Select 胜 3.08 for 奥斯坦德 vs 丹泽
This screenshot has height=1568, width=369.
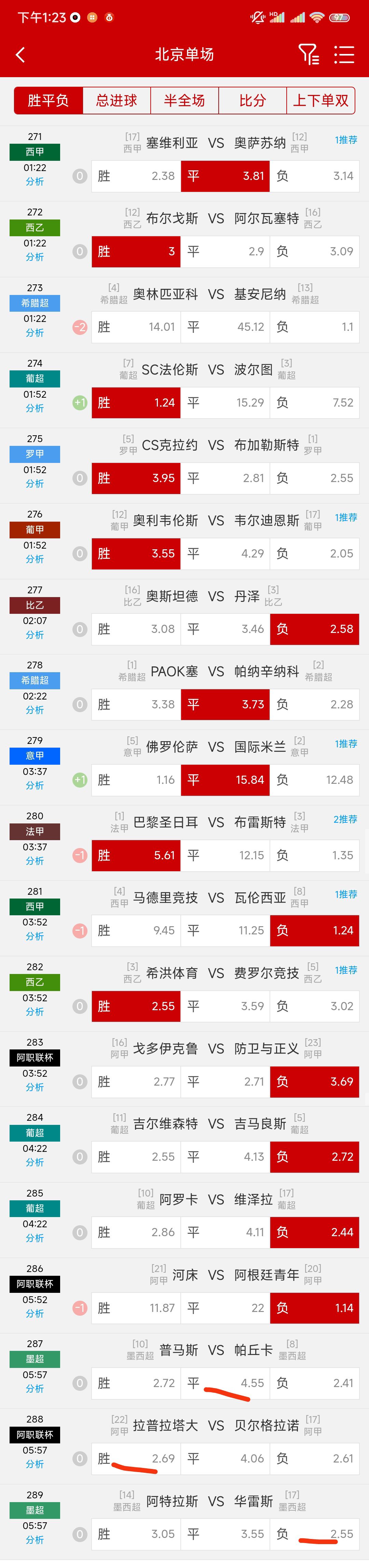tap(136, 629)
